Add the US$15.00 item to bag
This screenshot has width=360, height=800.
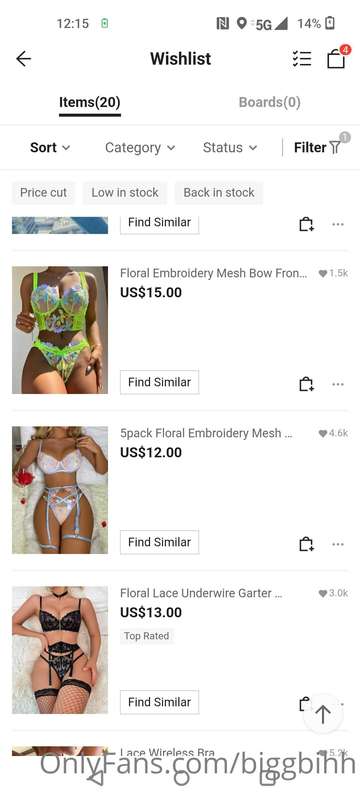coord(306,384)
